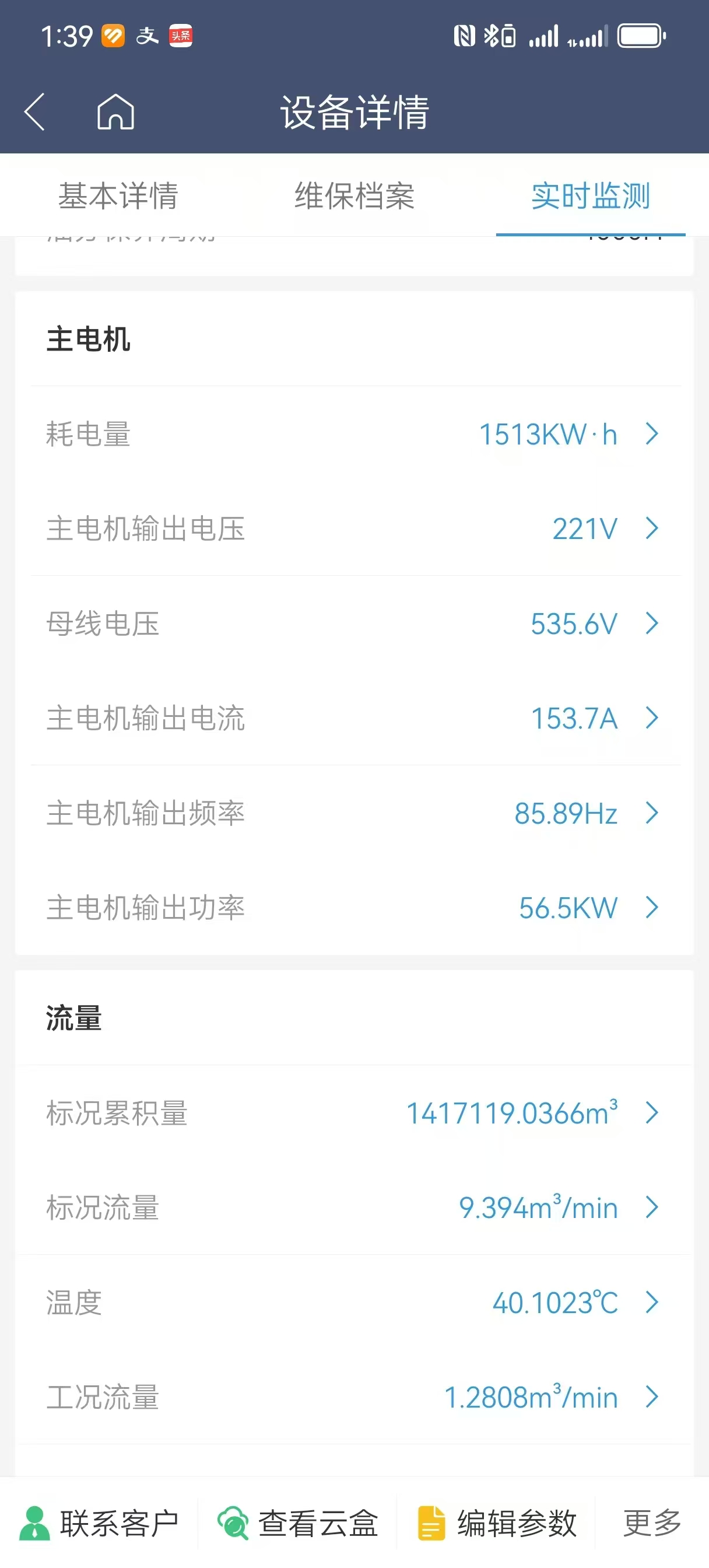Select the 实时监测 tab
Screen dimensions: 709x1568
(590, 196)
